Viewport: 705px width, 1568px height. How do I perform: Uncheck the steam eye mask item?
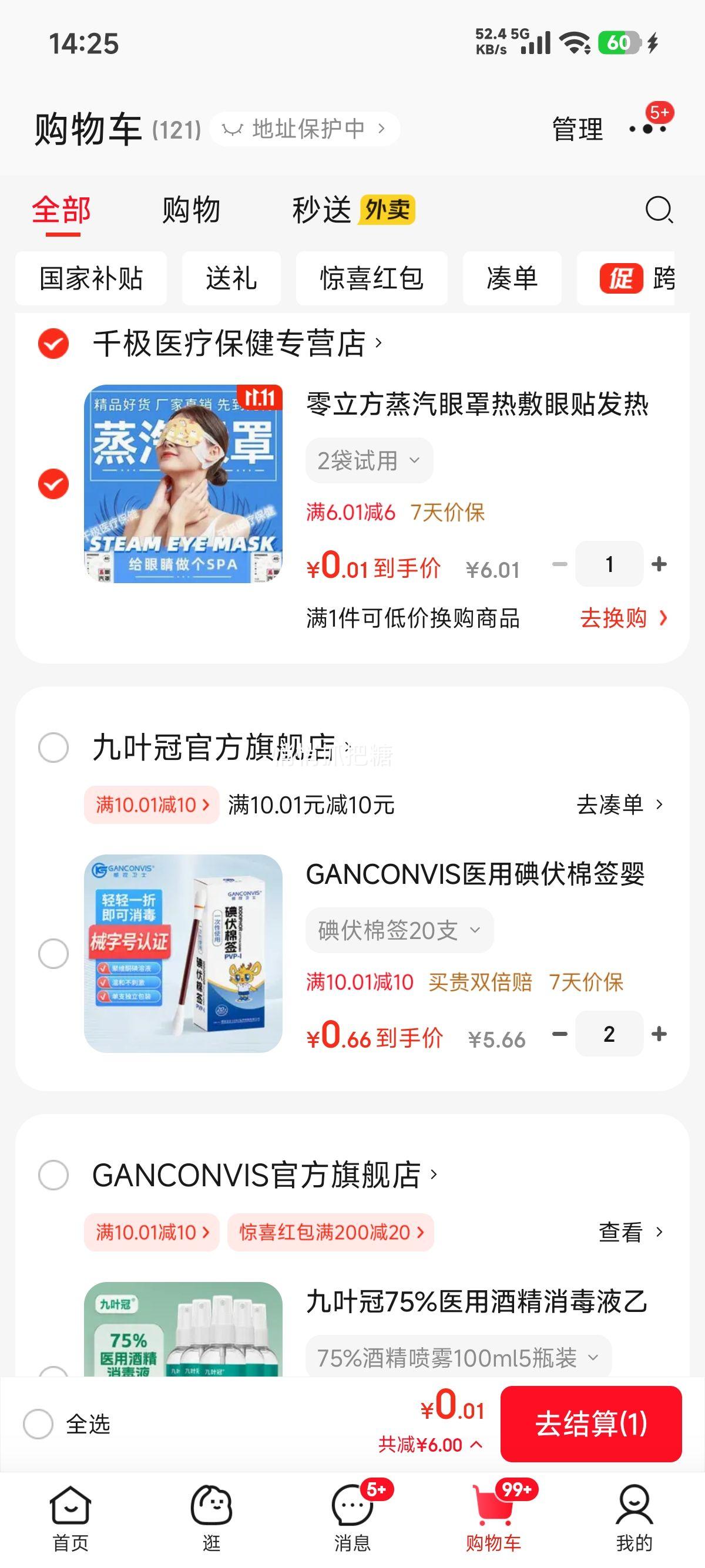[x=53, y=484]
